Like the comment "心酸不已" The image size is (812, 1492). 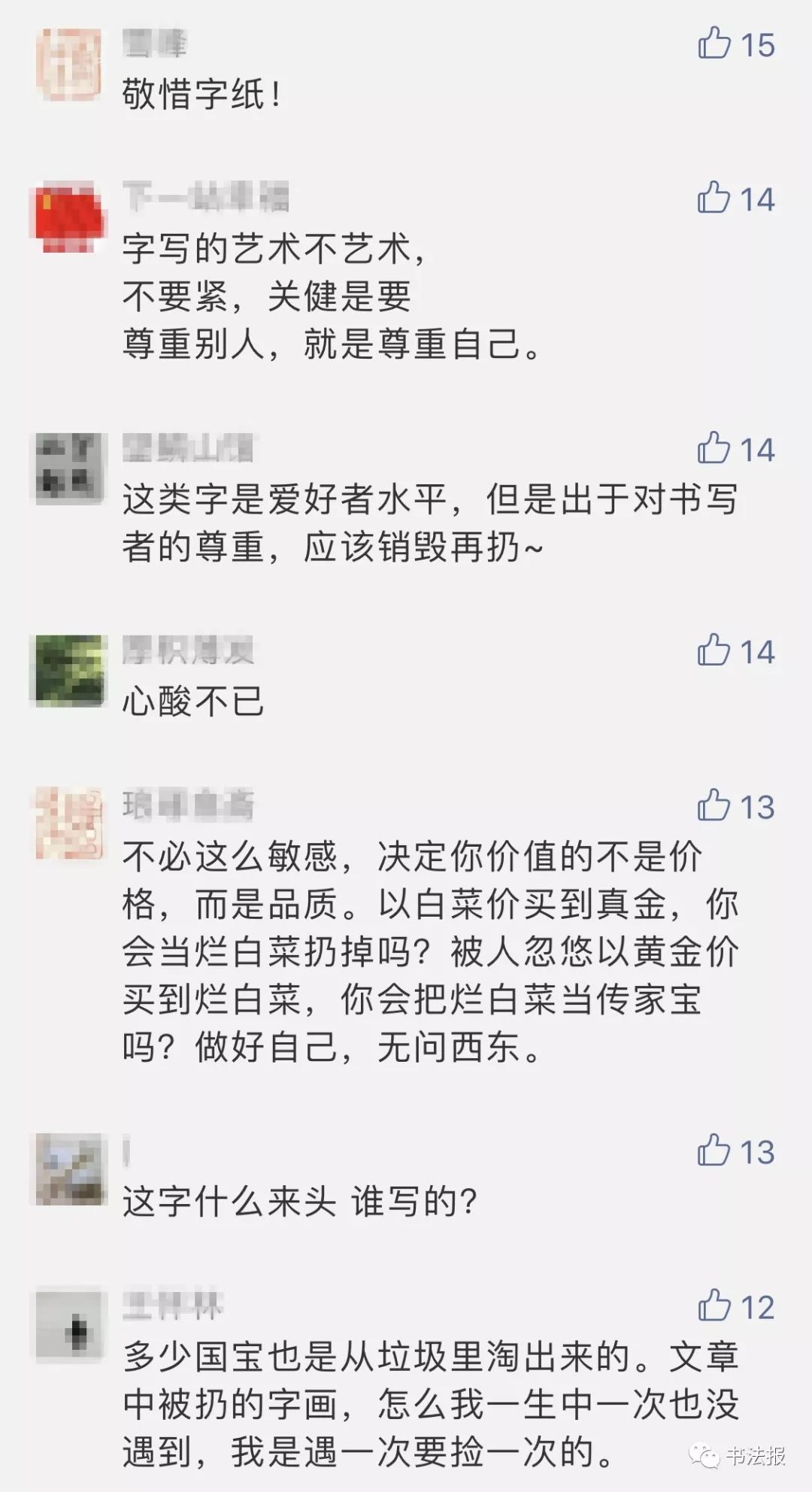[x=714, y=650]
